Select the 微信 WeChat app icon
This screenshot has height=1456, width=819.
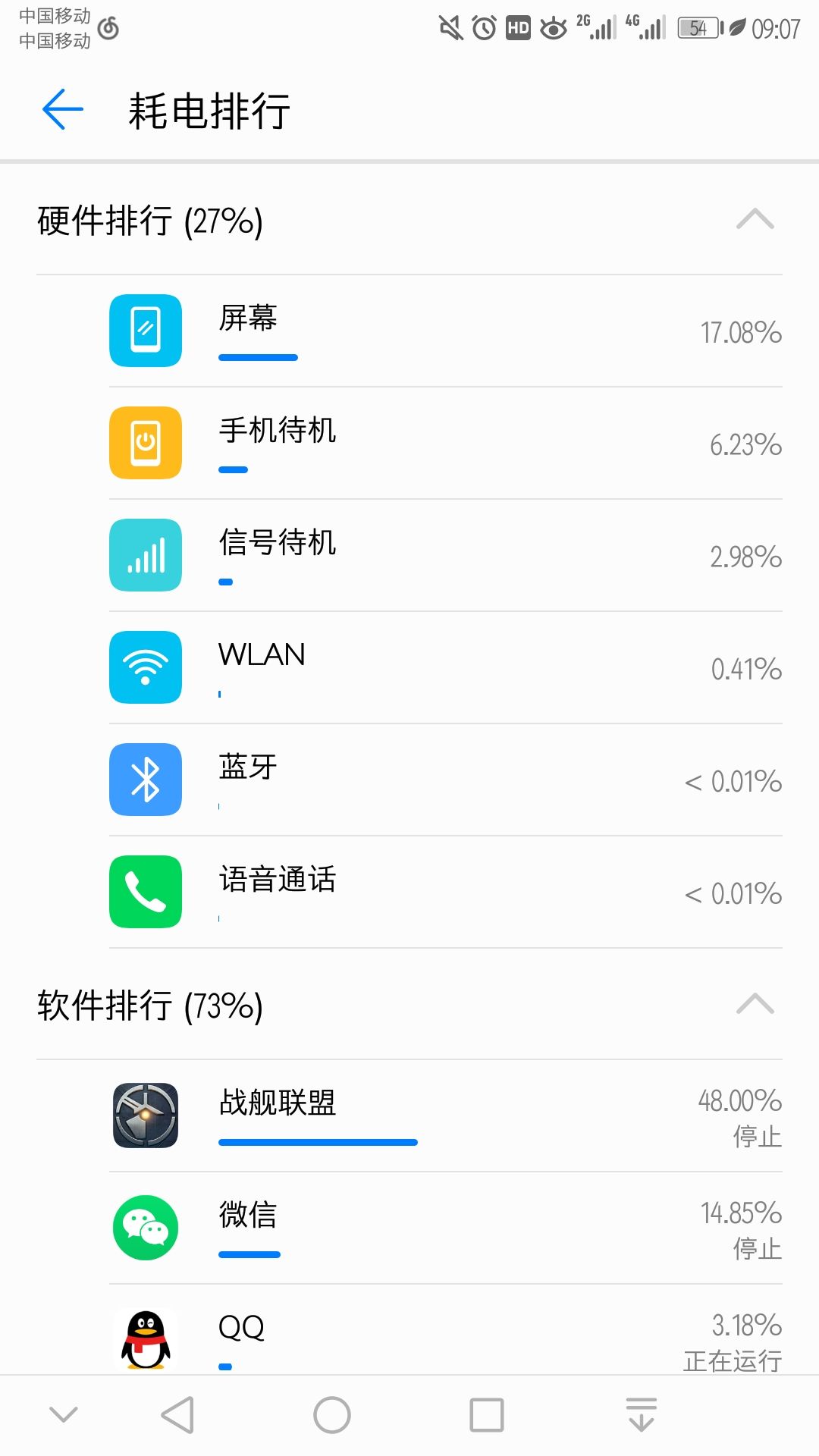coord(146,1228)
